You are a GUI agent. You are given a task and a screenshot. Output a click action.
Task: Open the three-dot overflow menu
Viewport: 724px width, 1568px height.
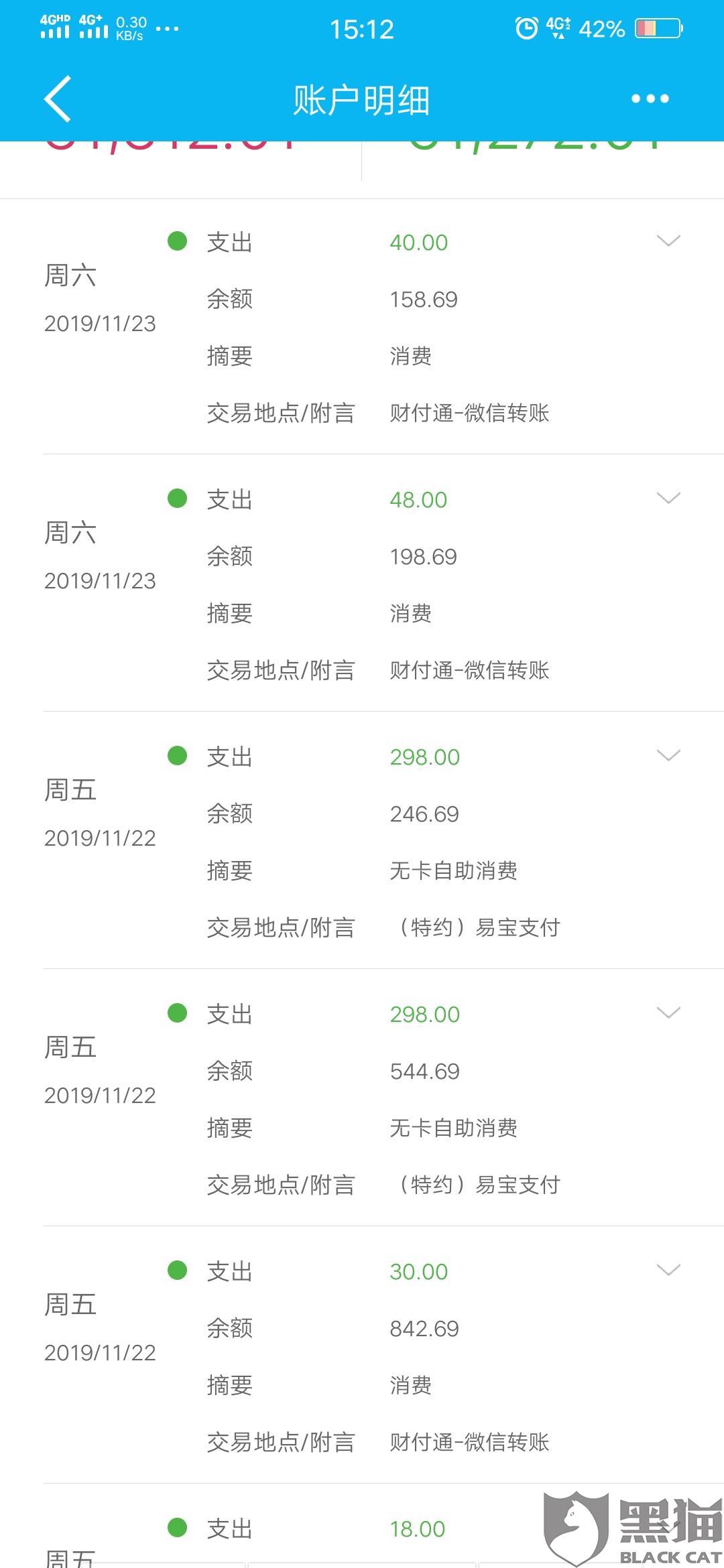point(650,99)
